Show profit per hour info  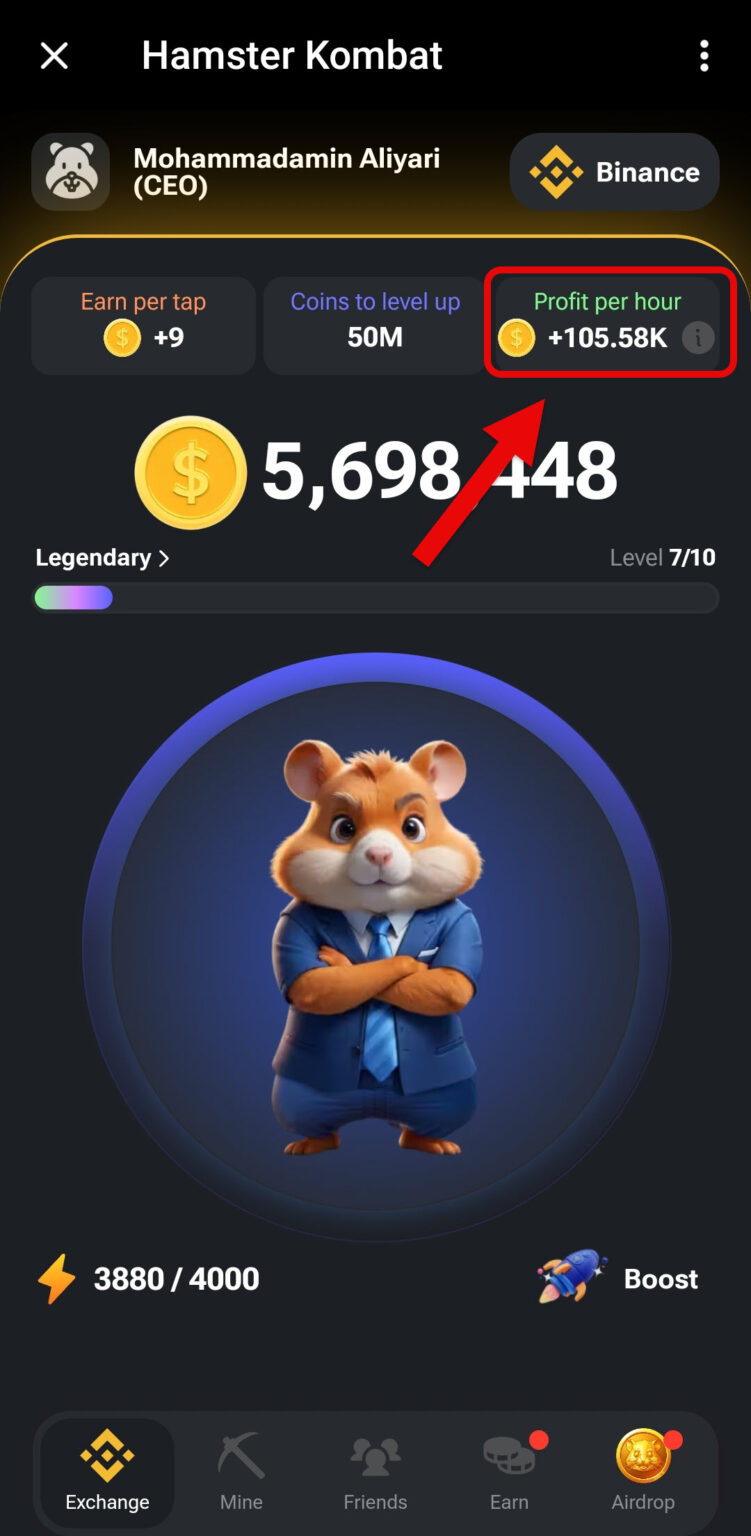(x=698, y=338)
